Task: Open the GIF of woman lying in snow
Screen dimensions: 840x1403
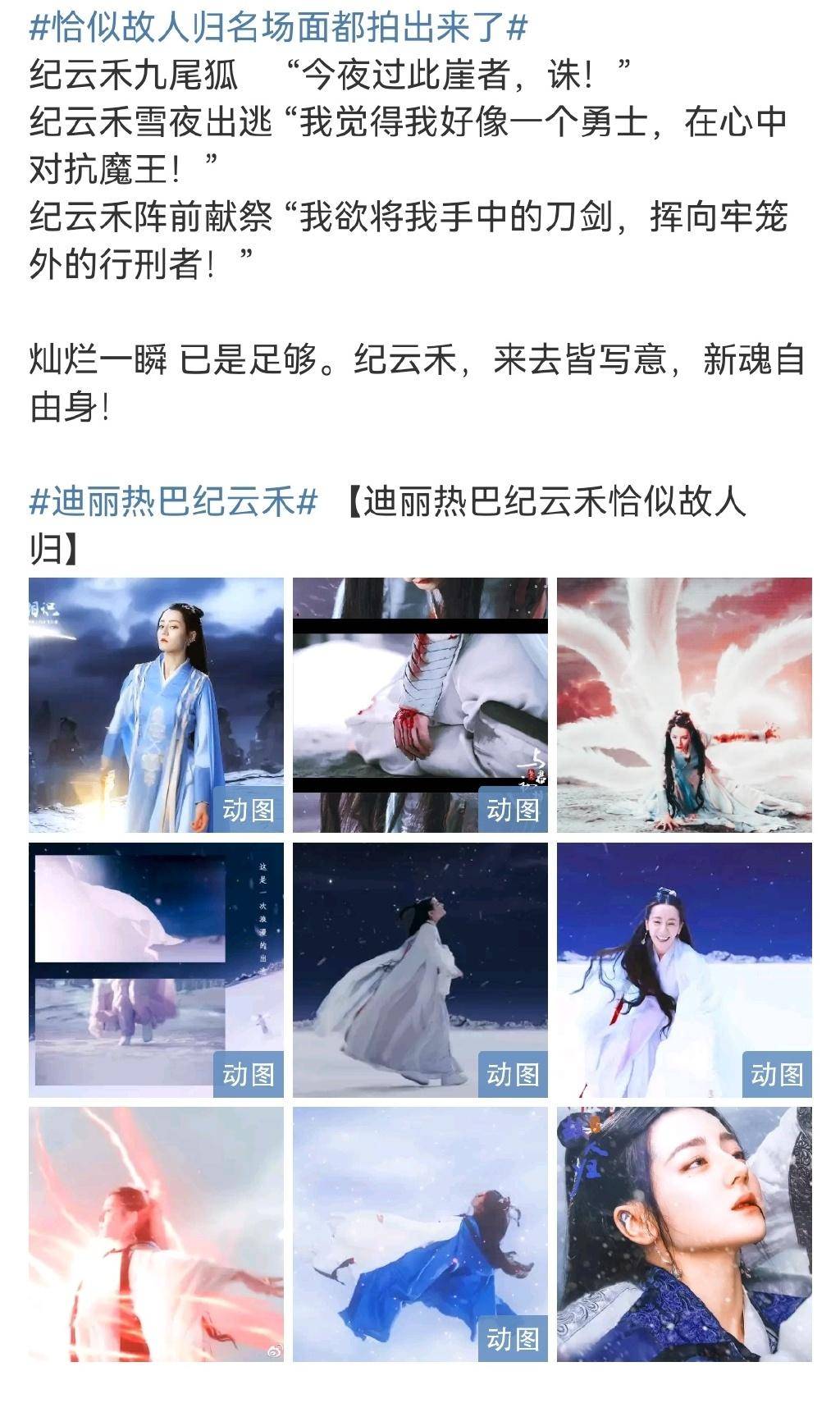Action: pyautogui.click(x=420, y=1234)
